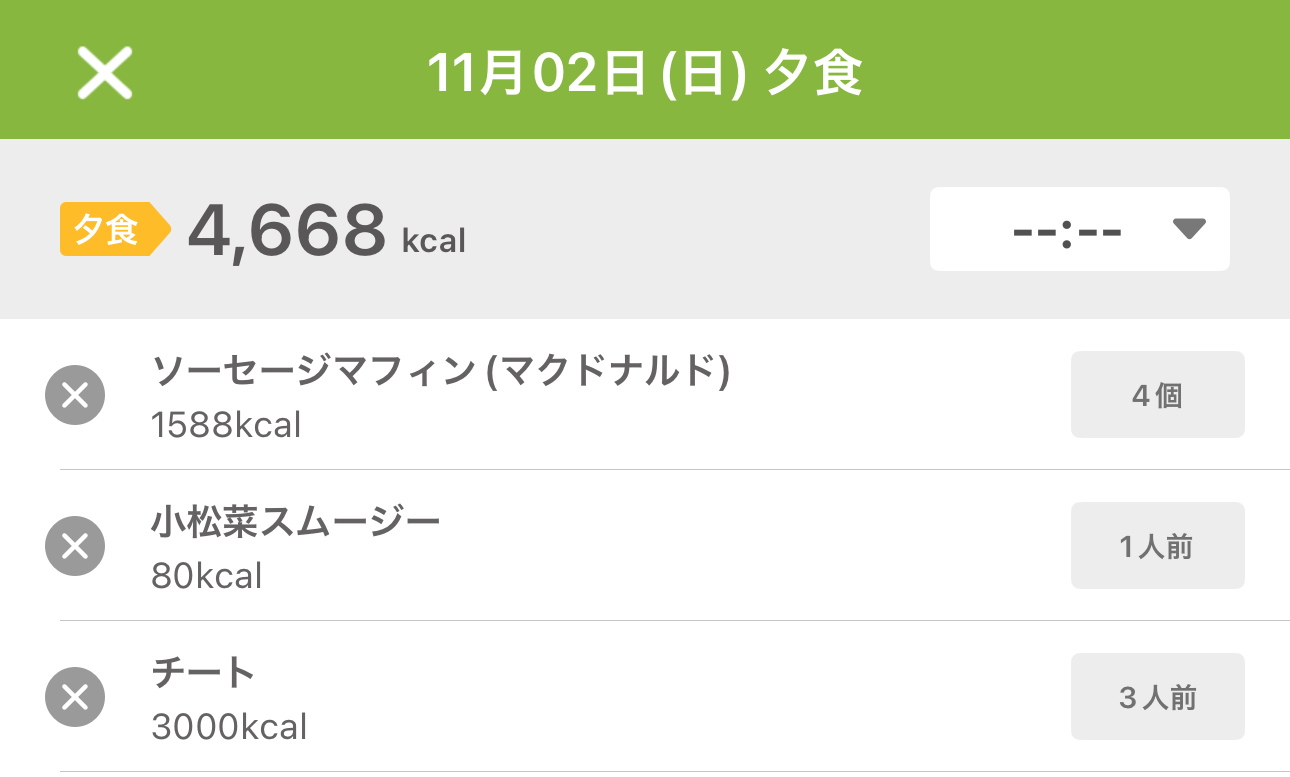Remove ソーセージマフィン from the meal
The height and width of the screenshot is (777, 1290).
tap(75, 396)
